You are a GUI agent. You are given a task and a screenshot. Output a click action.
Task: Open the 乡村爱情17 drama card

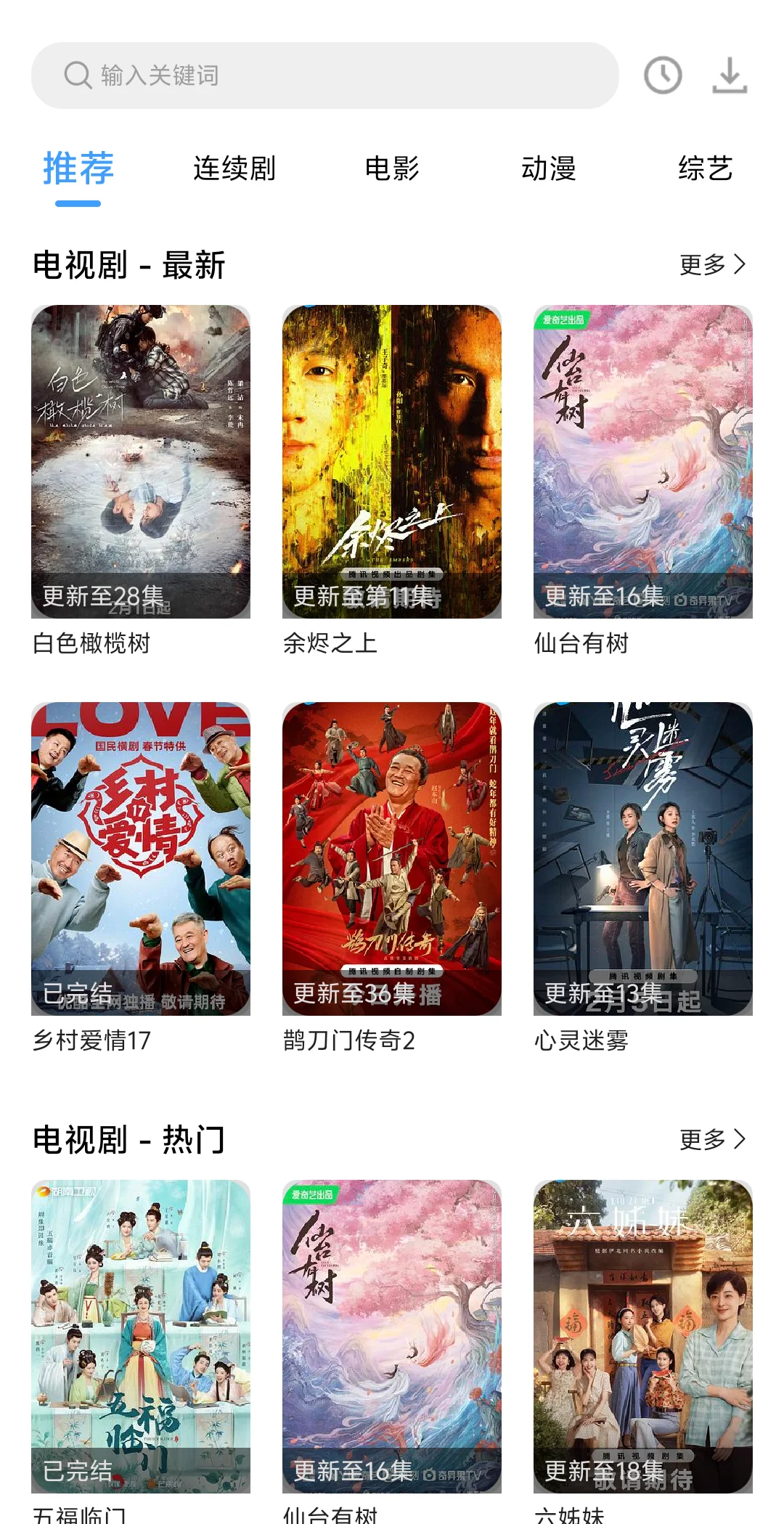point(141,859)
